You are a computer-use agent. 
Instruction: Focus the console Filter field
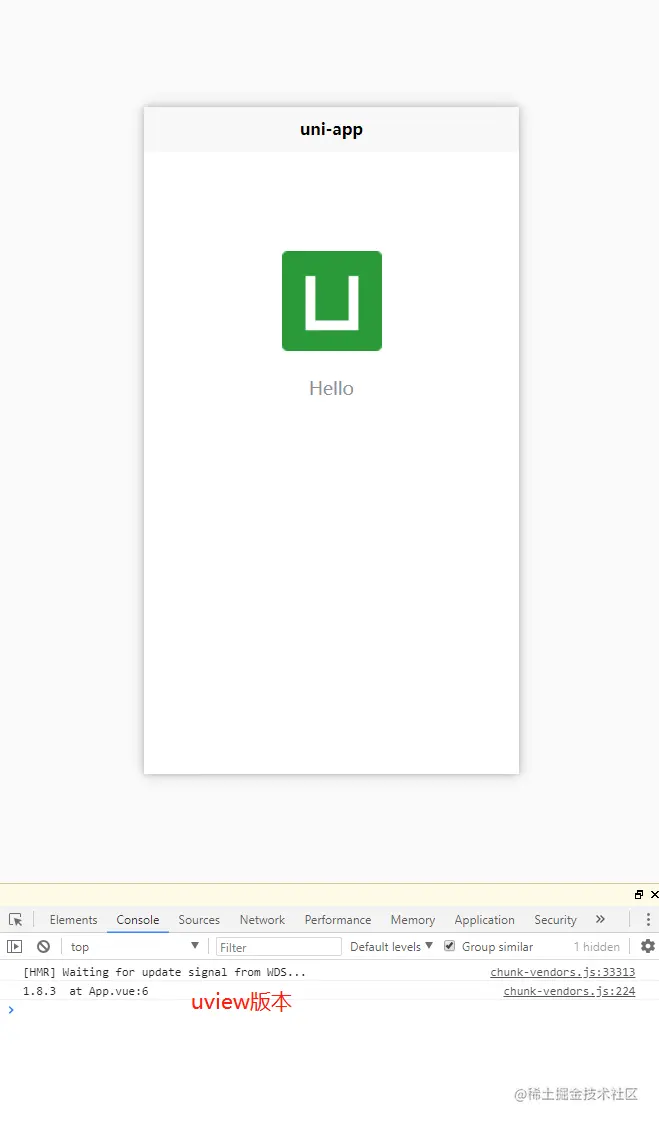tap(279, 946)
